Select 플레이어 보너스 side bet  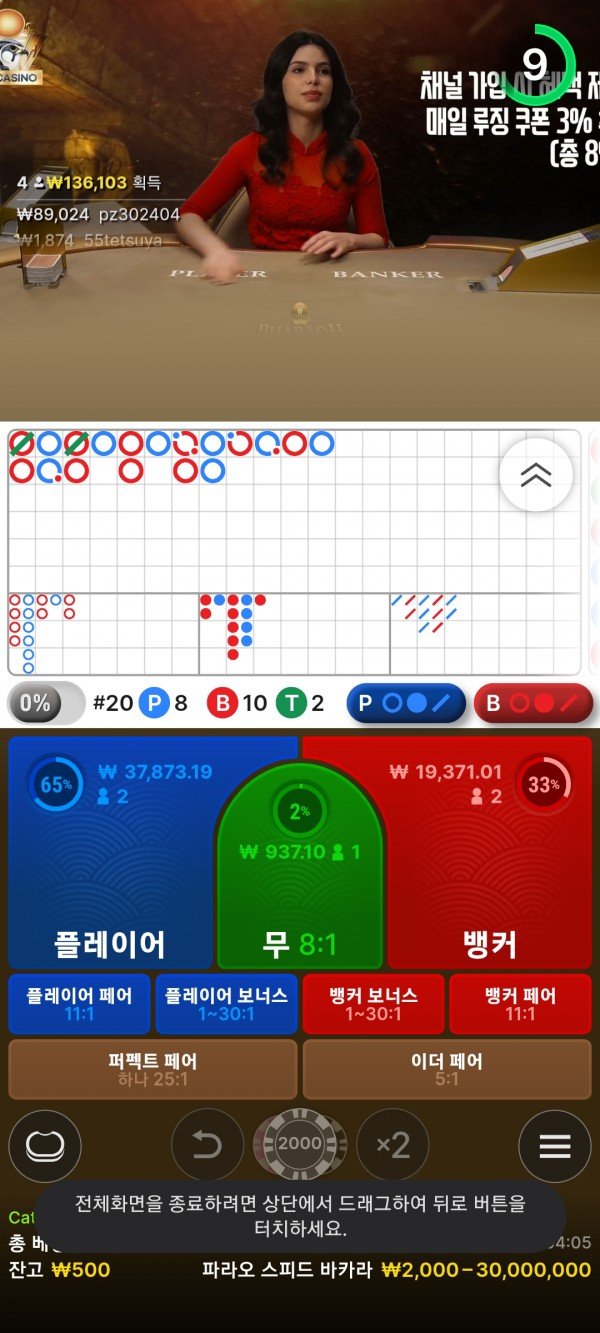tap(226, 1004)
